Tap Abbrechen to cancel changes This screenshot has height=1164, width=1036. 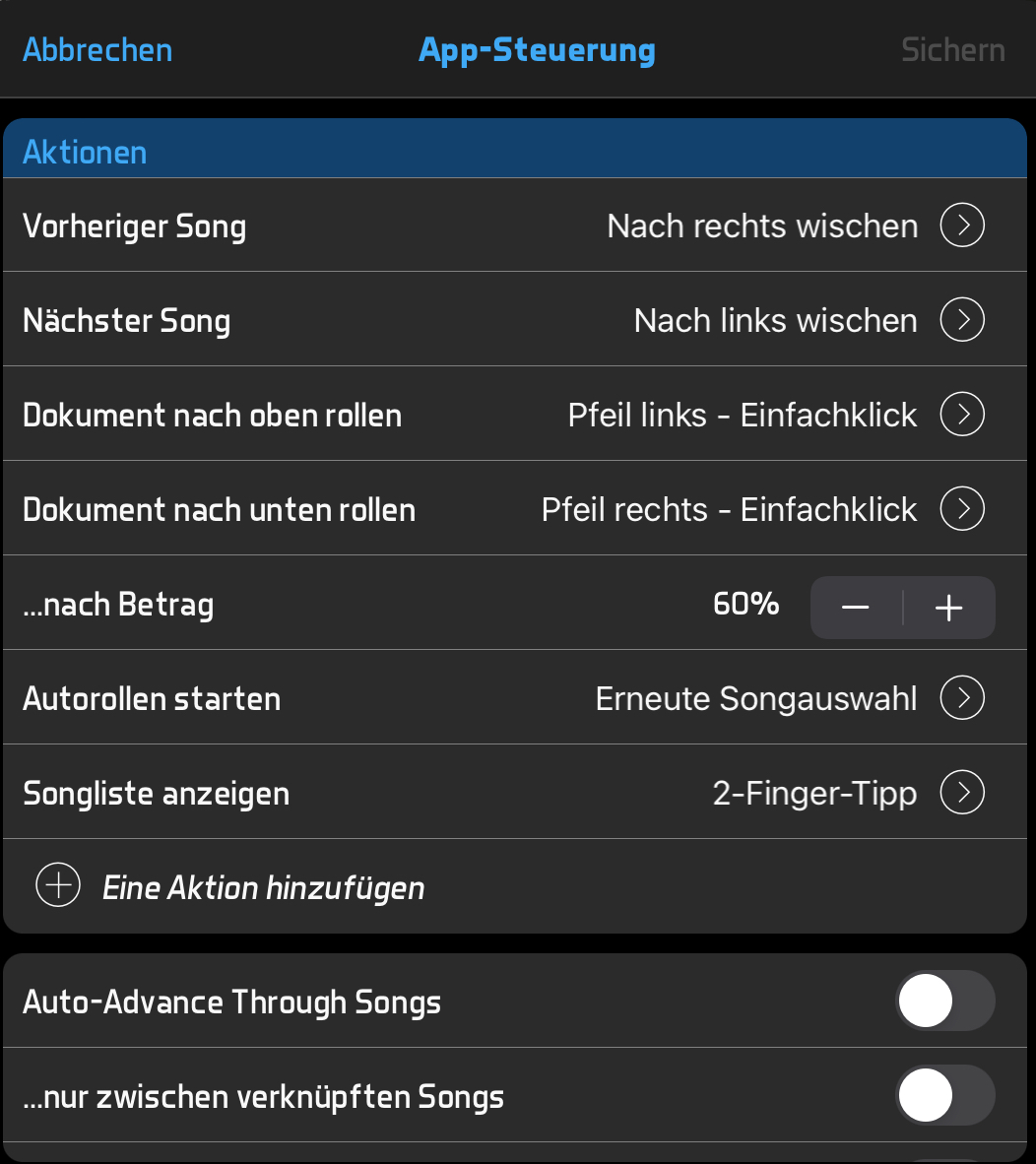coord(97,50)
